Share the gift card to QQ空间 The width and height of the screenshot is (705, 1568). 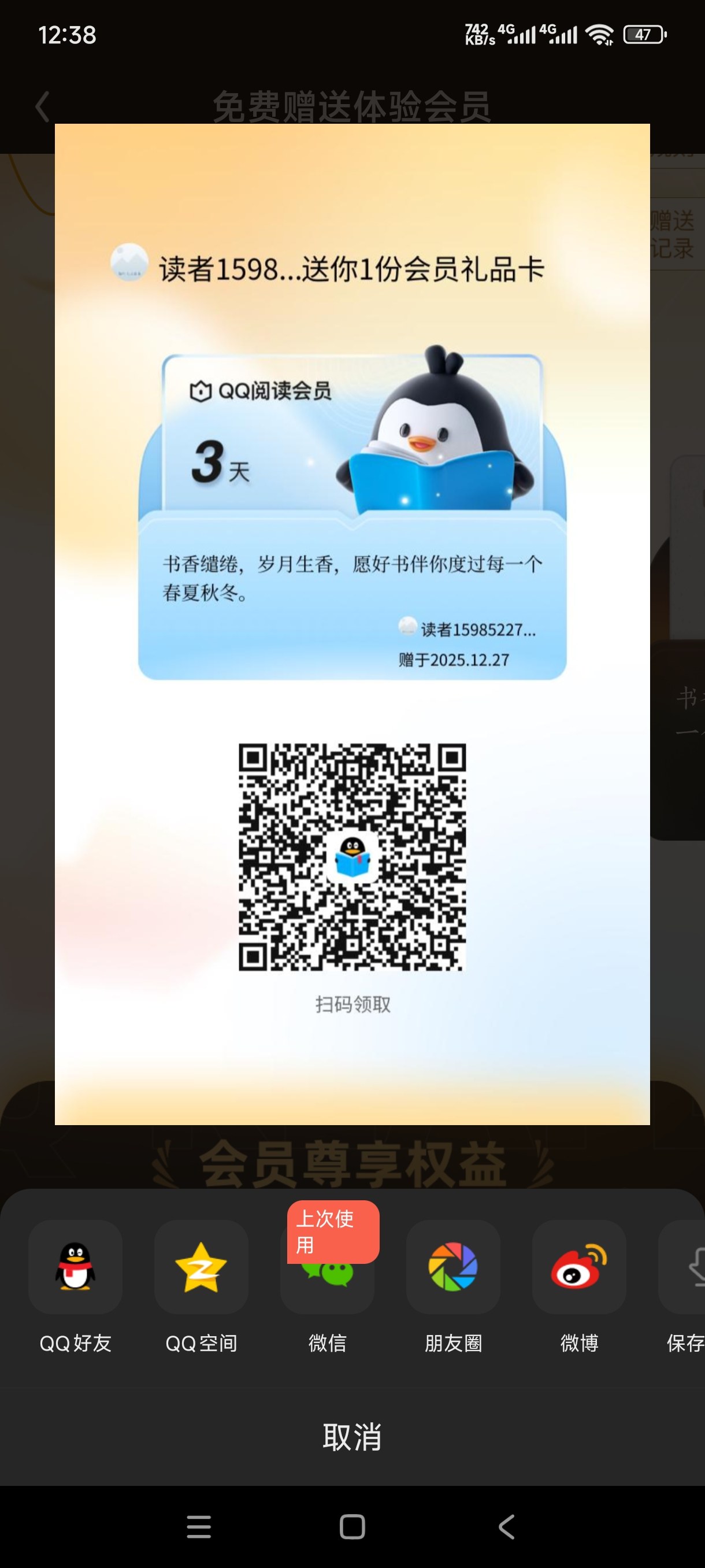pyautogui.click(x=201, y=1267)
